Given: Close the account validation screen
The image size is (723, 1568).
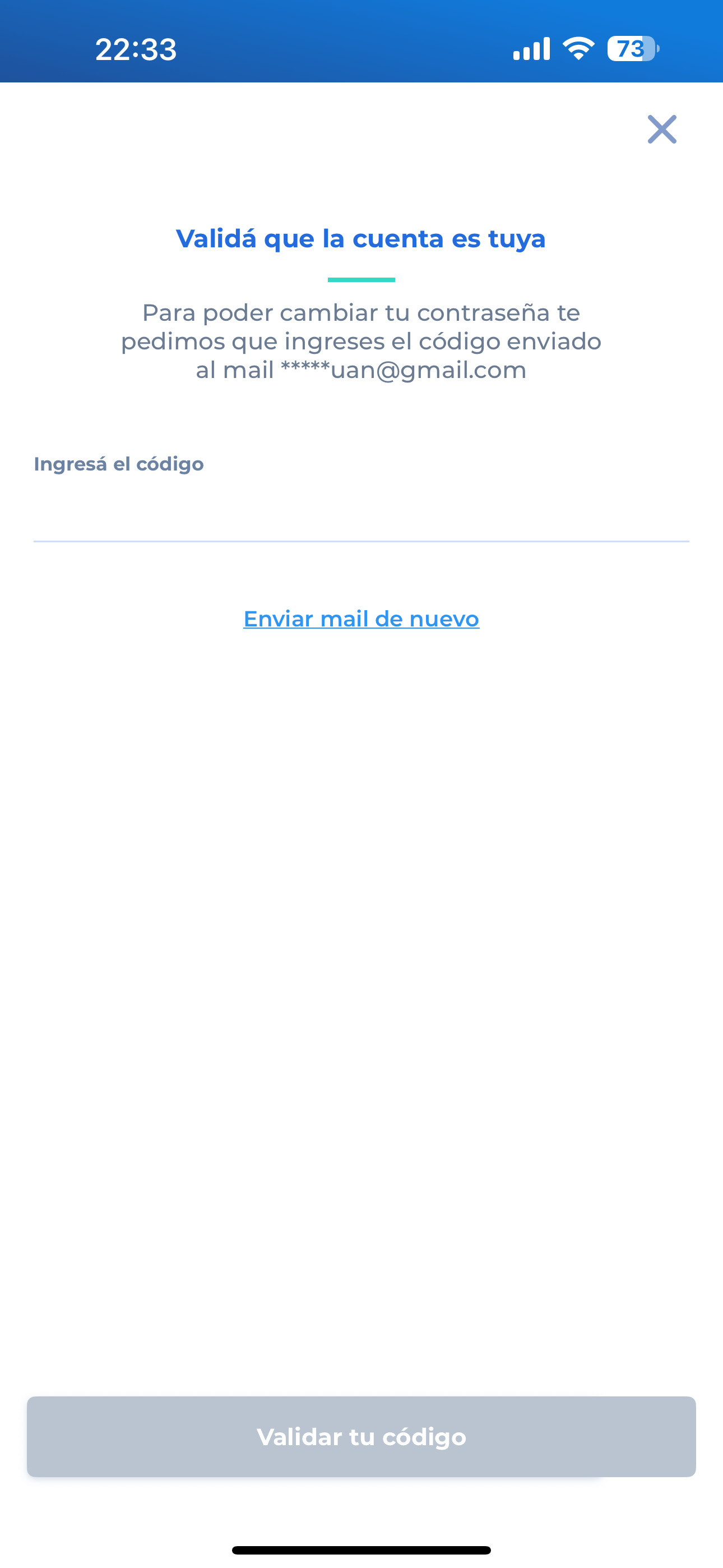Looking at the screenshot, I should (661, 129).
